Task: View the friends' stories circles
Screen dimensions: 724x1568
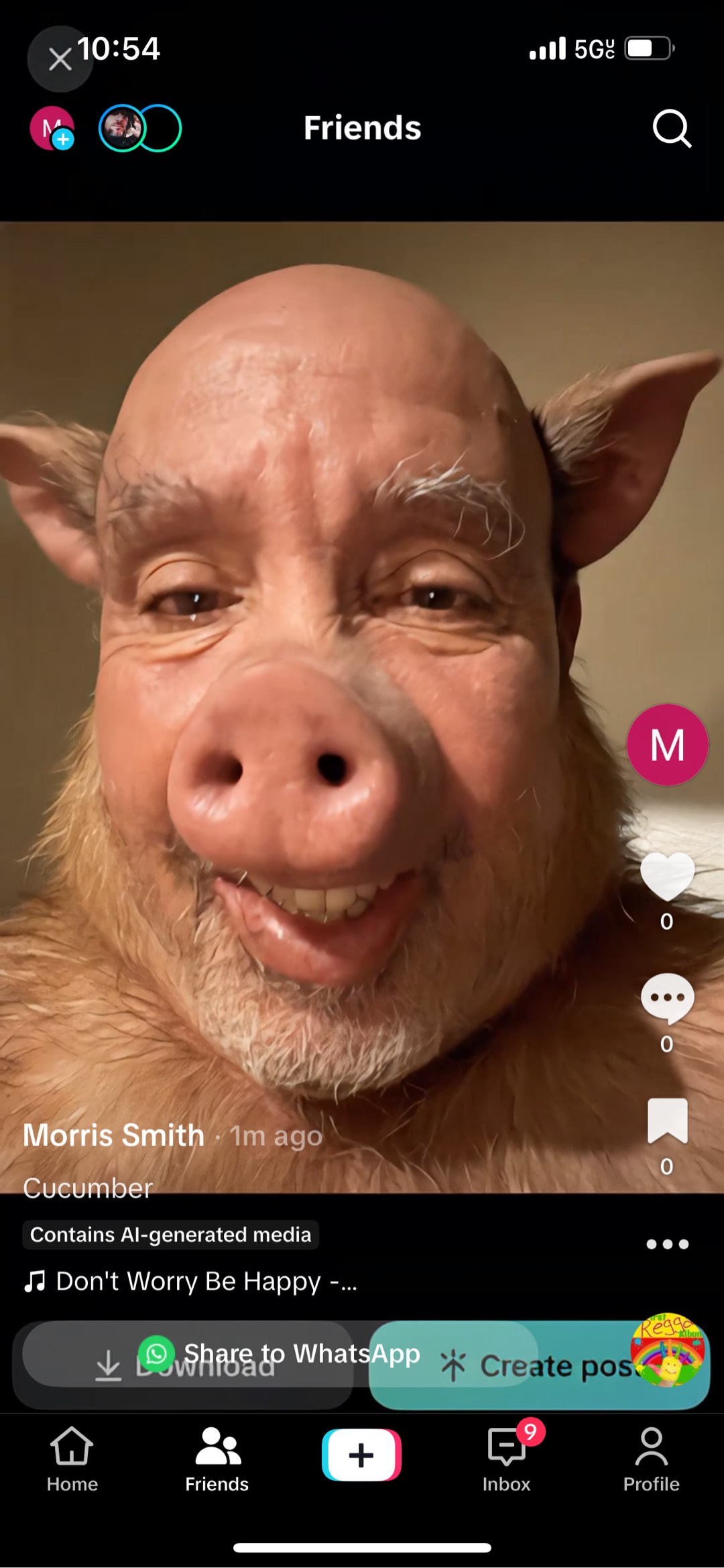Action: tap(140, 128)
